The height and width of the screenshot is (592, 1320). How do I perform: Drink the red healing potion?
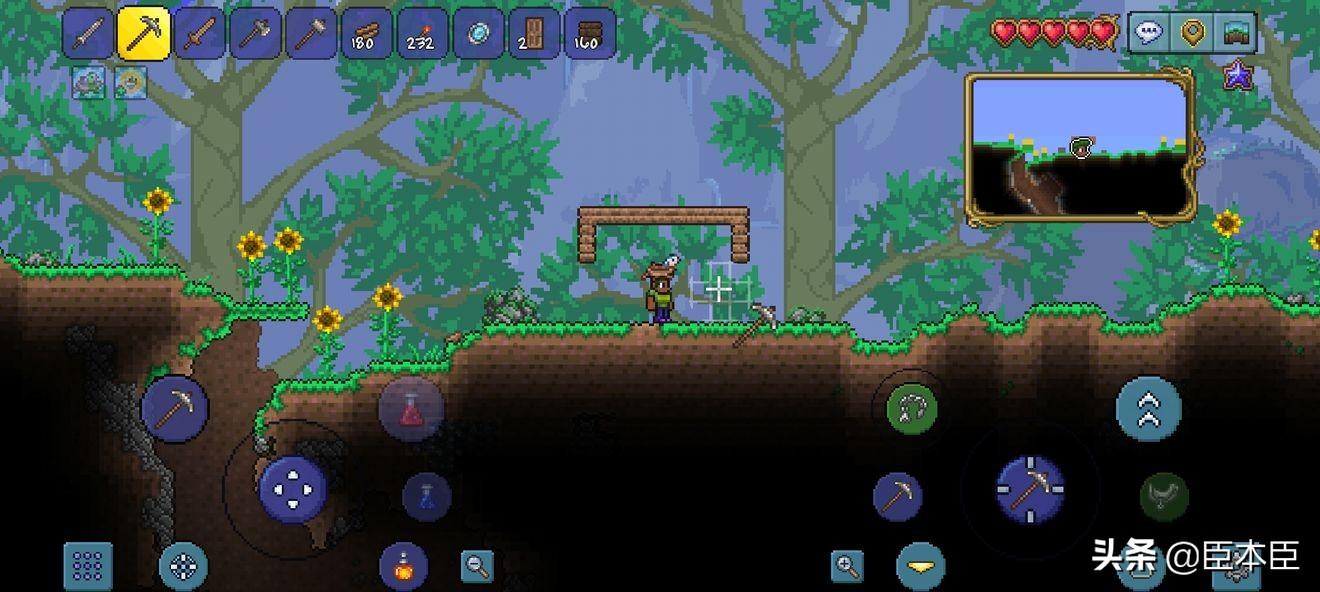pyautogui.click(x=410, y=409)
